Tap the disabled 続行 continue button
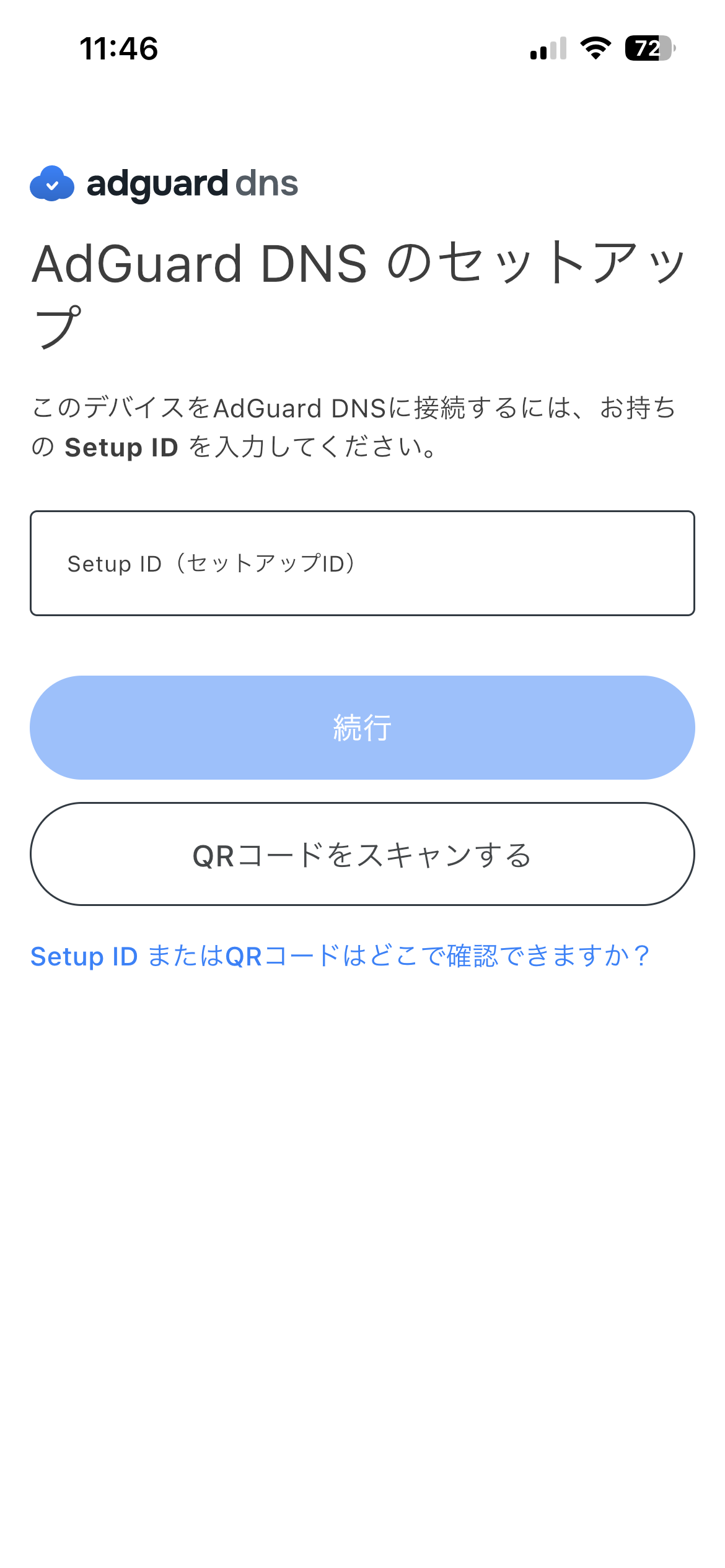The image size is (725, 1568). 361,728
